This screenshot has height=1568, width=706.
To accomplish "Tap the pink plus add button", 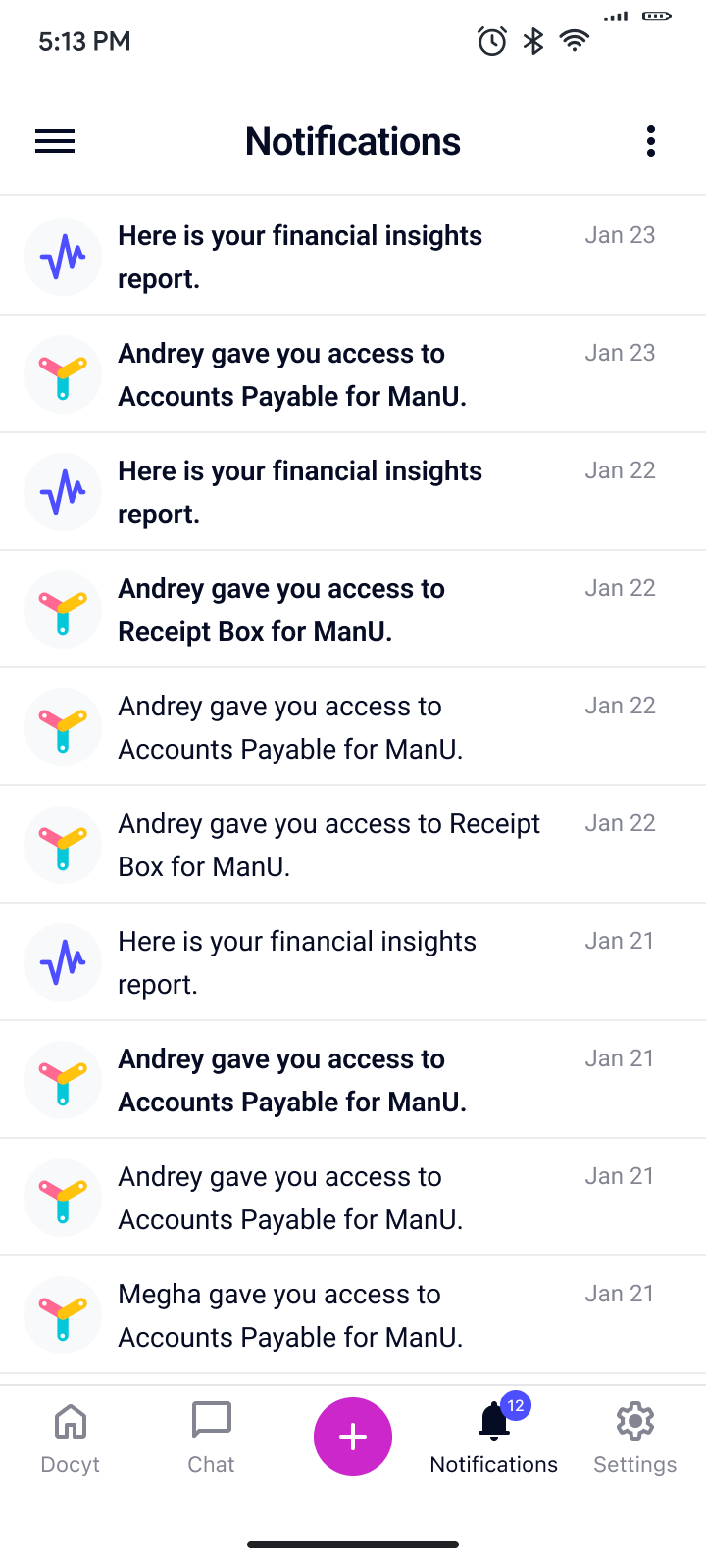I will pyautogui.click(x=353, y=1437).
